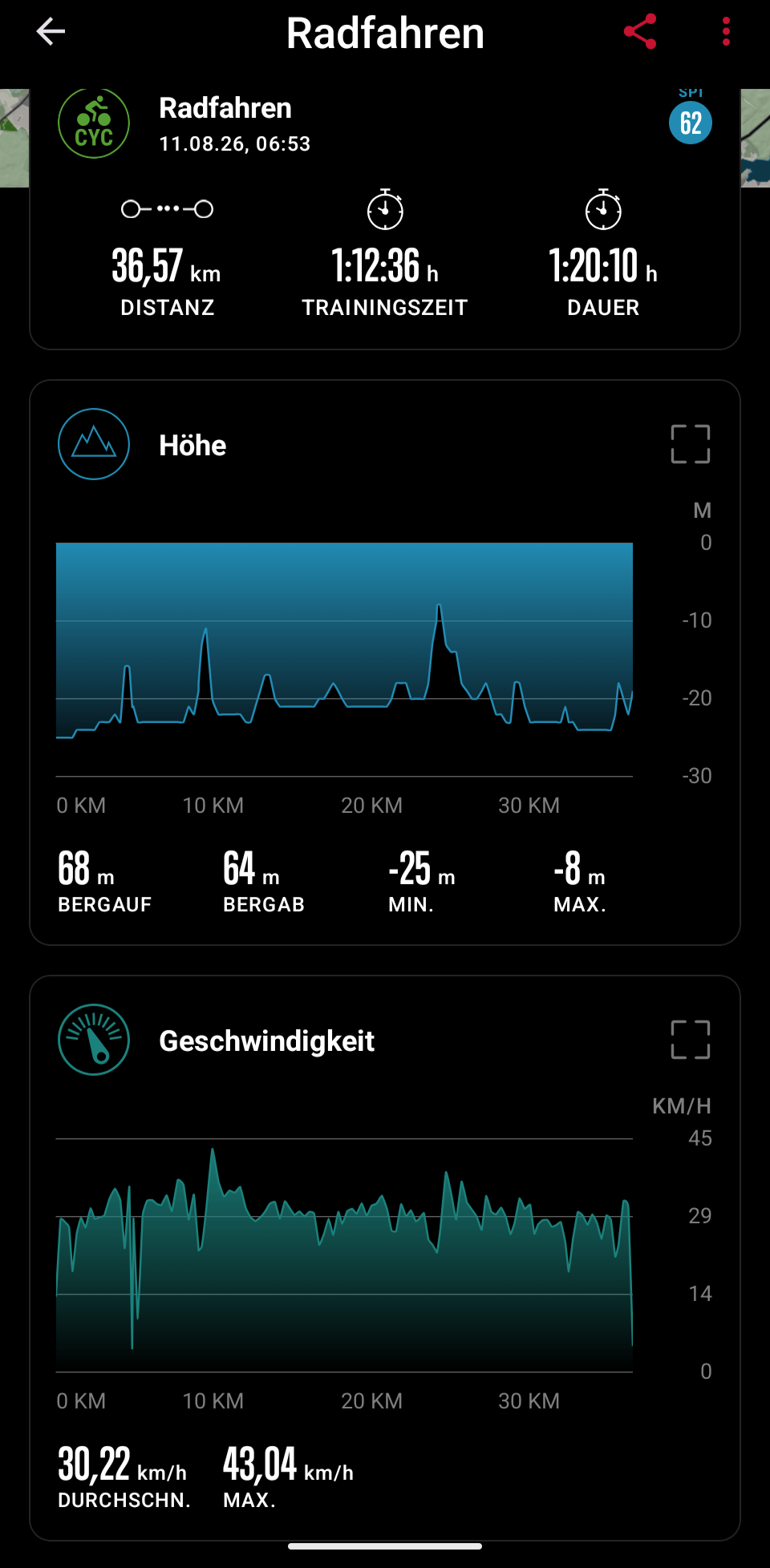Share this Radfahren workout

point(640,32)
